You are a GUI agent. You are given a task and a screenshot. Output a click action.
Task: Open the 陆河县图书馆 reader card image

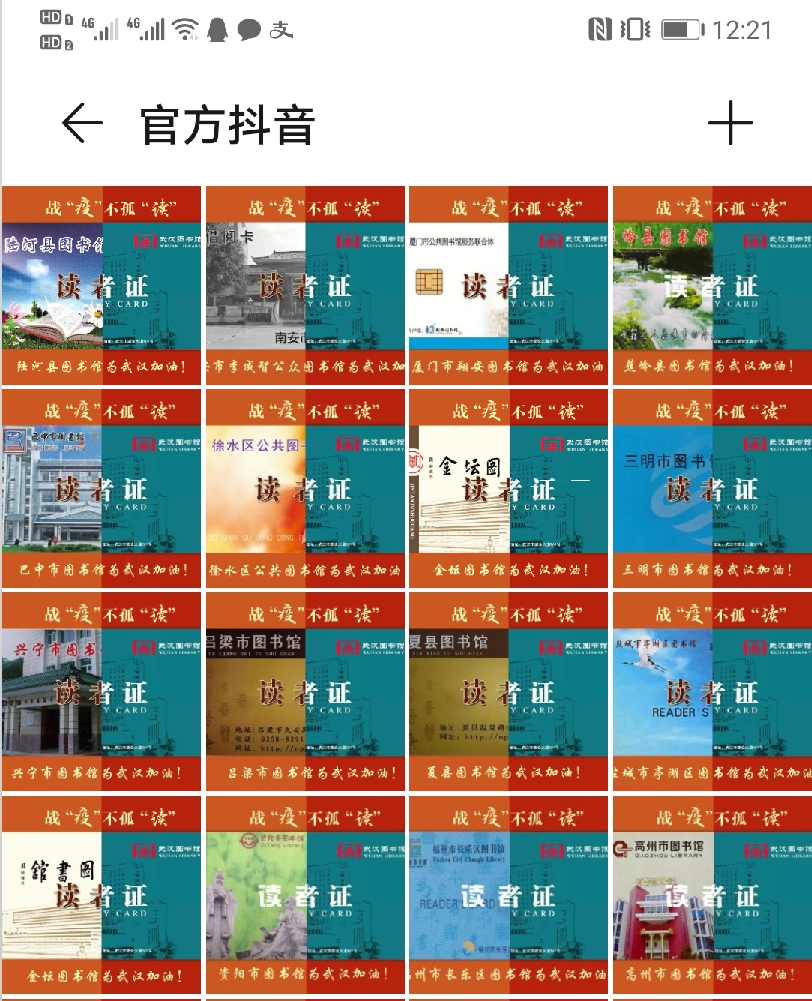pyautogui.click(x=102, y=285)
